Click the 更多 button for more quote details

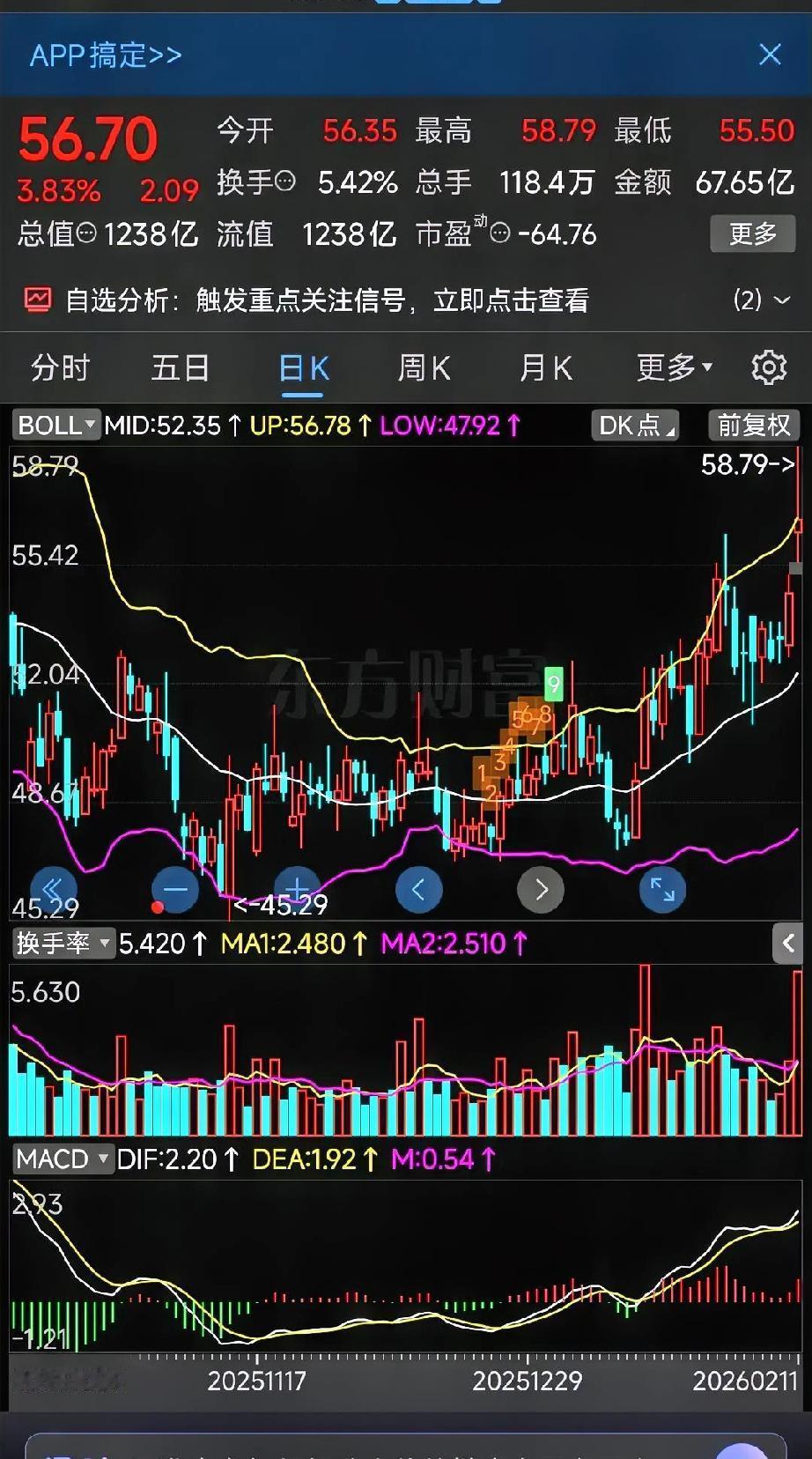pyautogui.click(x=753, y=233)
